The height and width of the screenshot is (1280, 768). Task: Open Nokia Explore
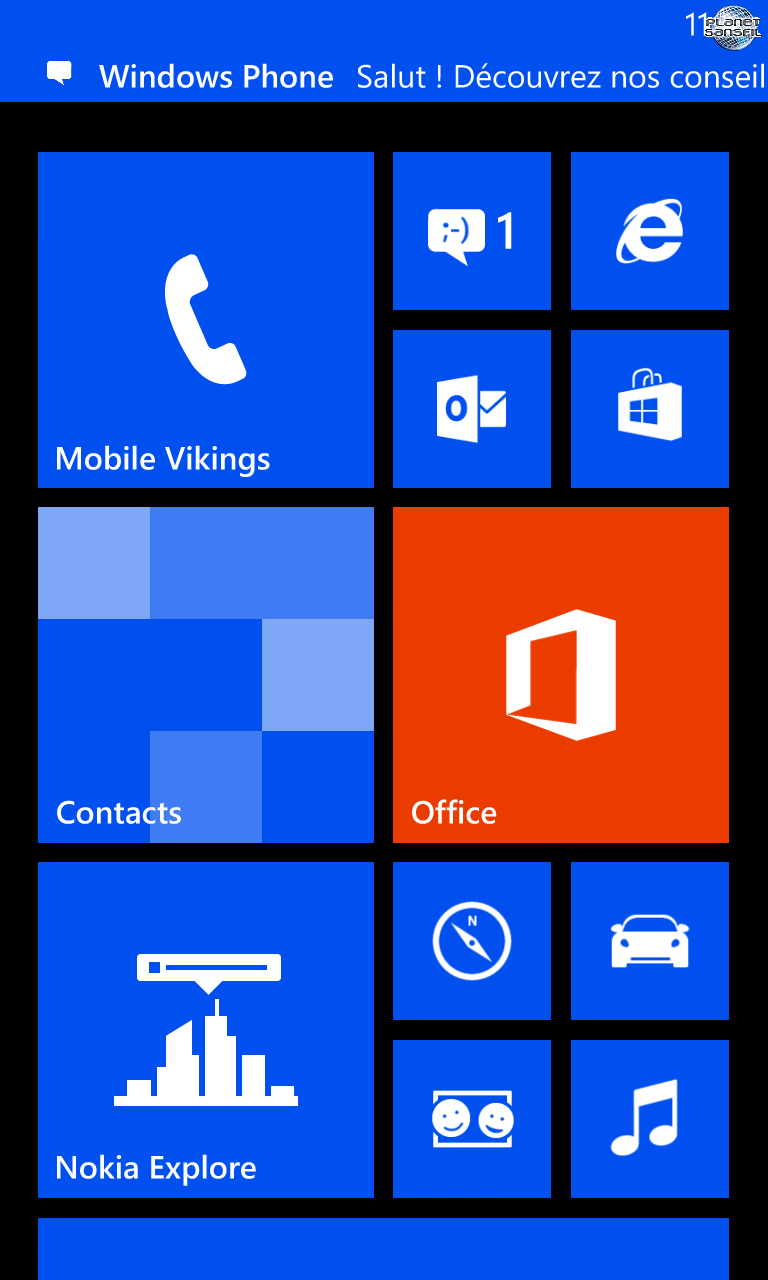(206, 1030)
